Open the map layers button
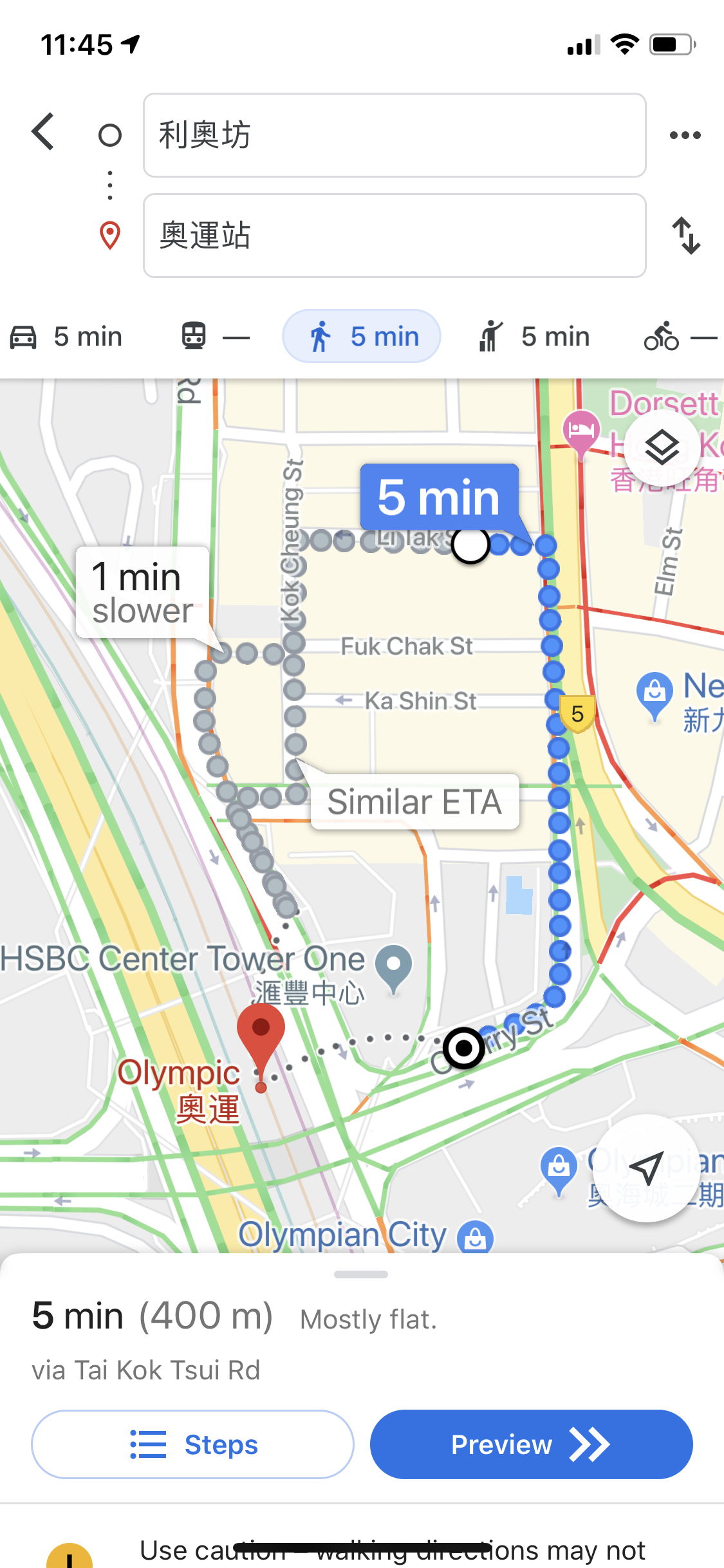 coord(662,447)
